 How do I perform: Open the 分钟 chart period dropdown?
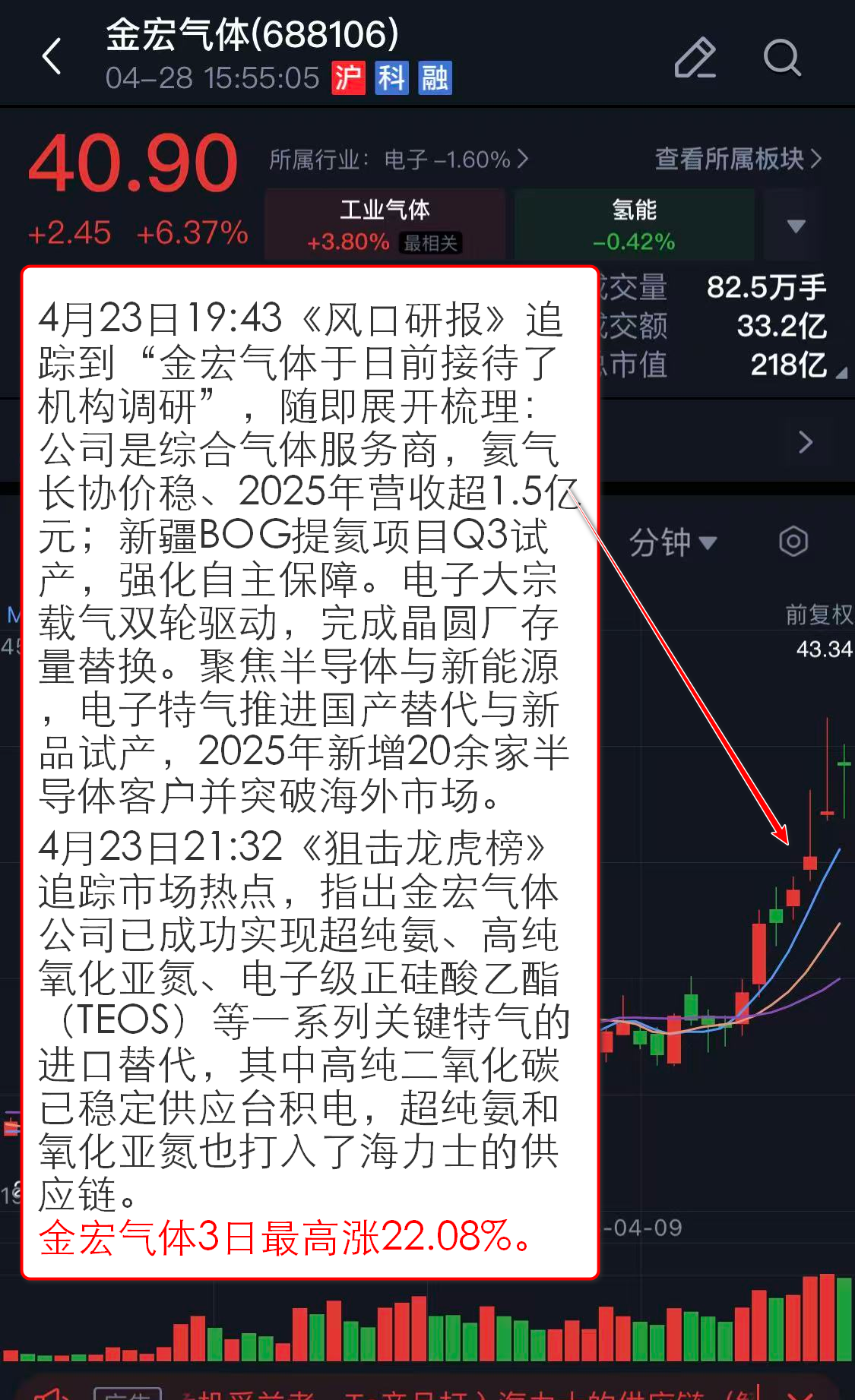673,542
